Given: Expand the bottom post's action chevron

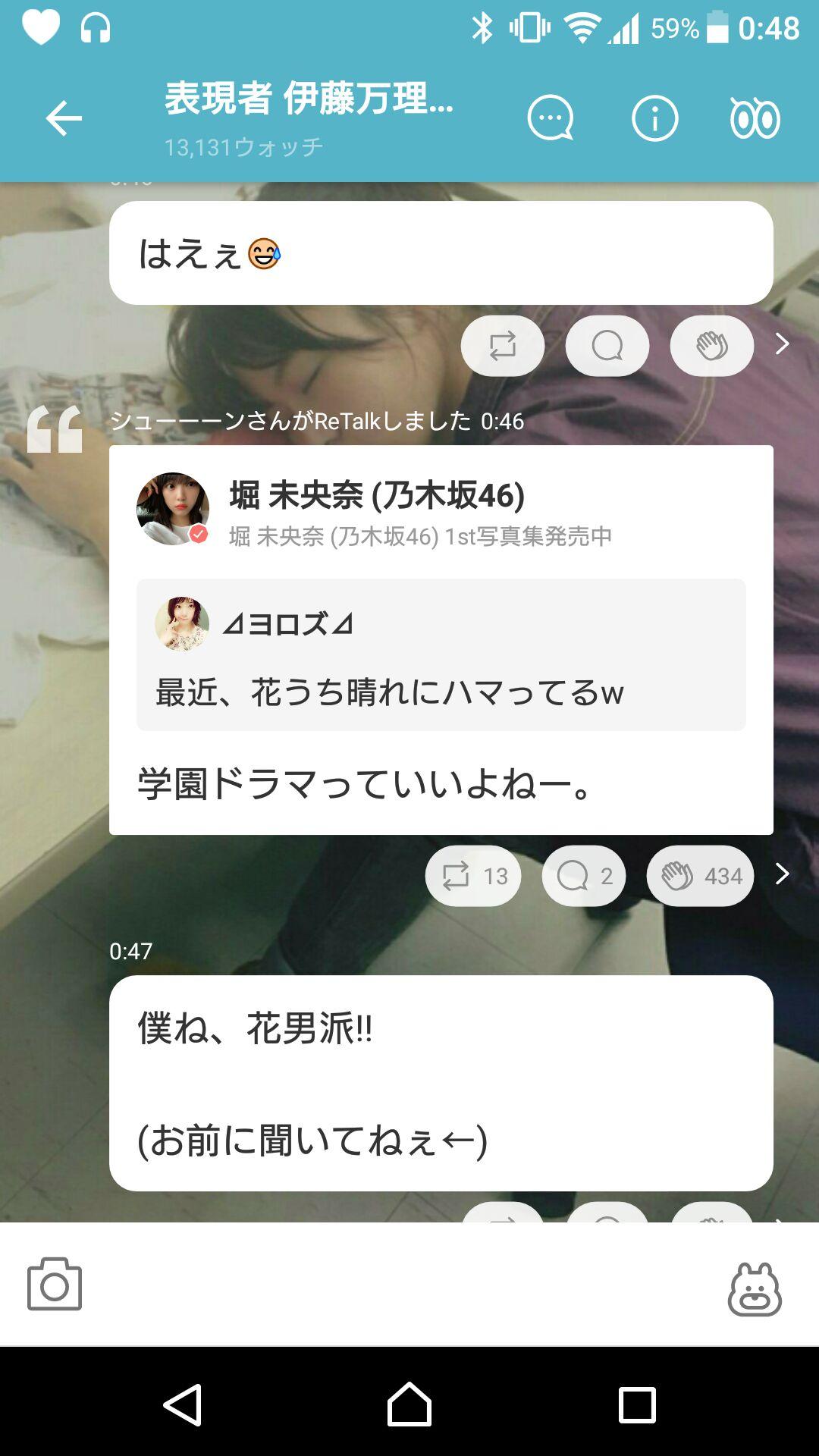Looking at the screenshot, I should pos(781,1219).
